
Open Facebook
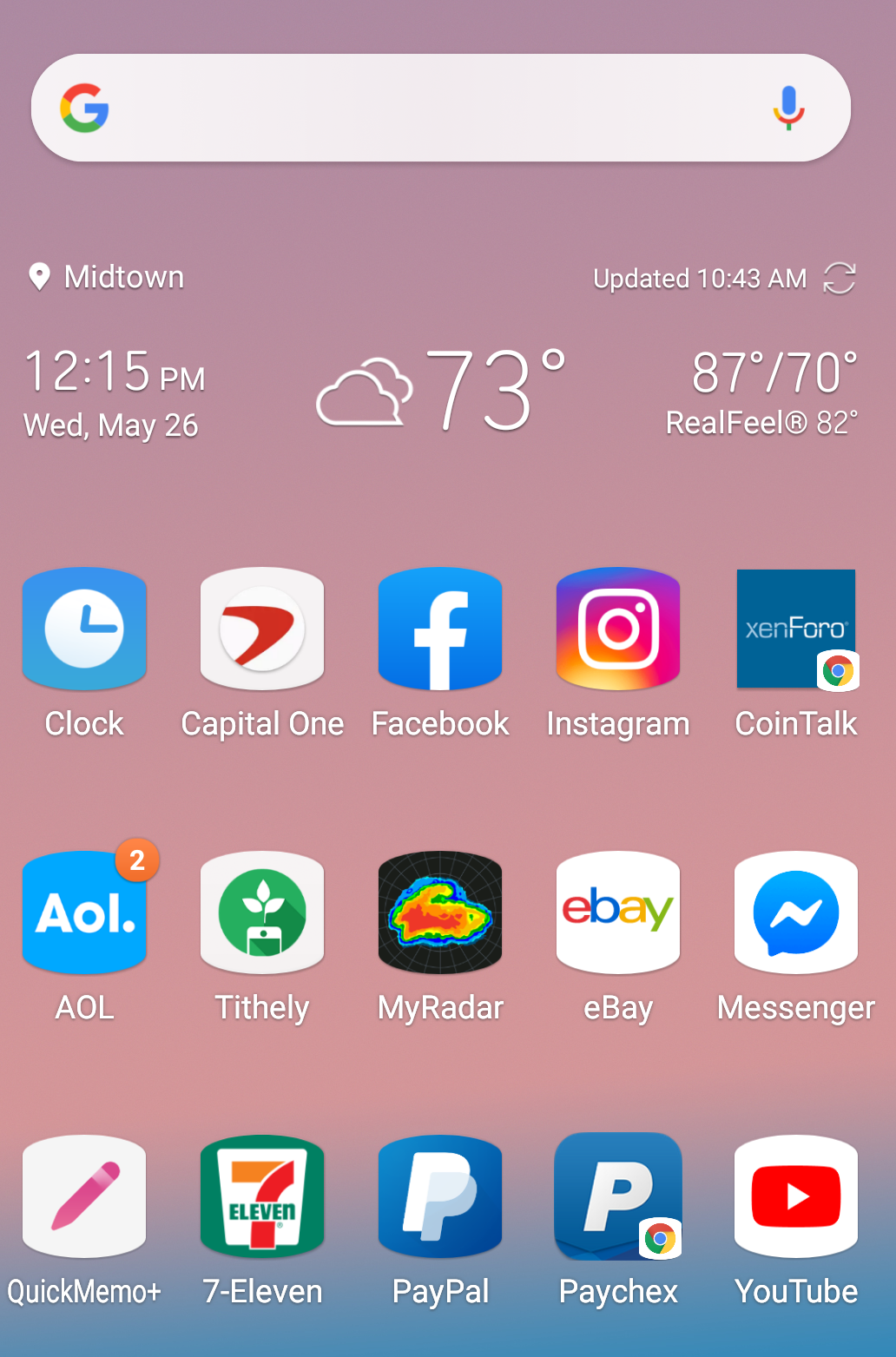440,629
